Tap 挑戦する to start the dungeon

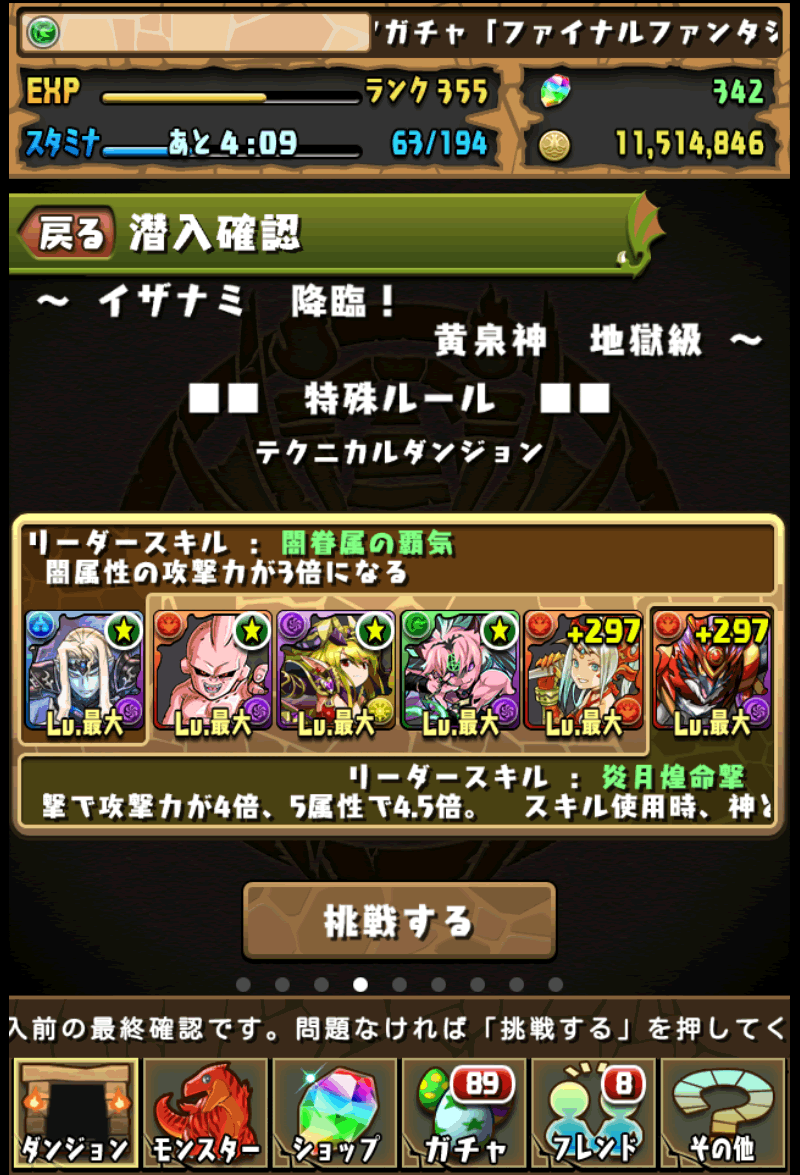pyautogui.click(x=399, y=920)
